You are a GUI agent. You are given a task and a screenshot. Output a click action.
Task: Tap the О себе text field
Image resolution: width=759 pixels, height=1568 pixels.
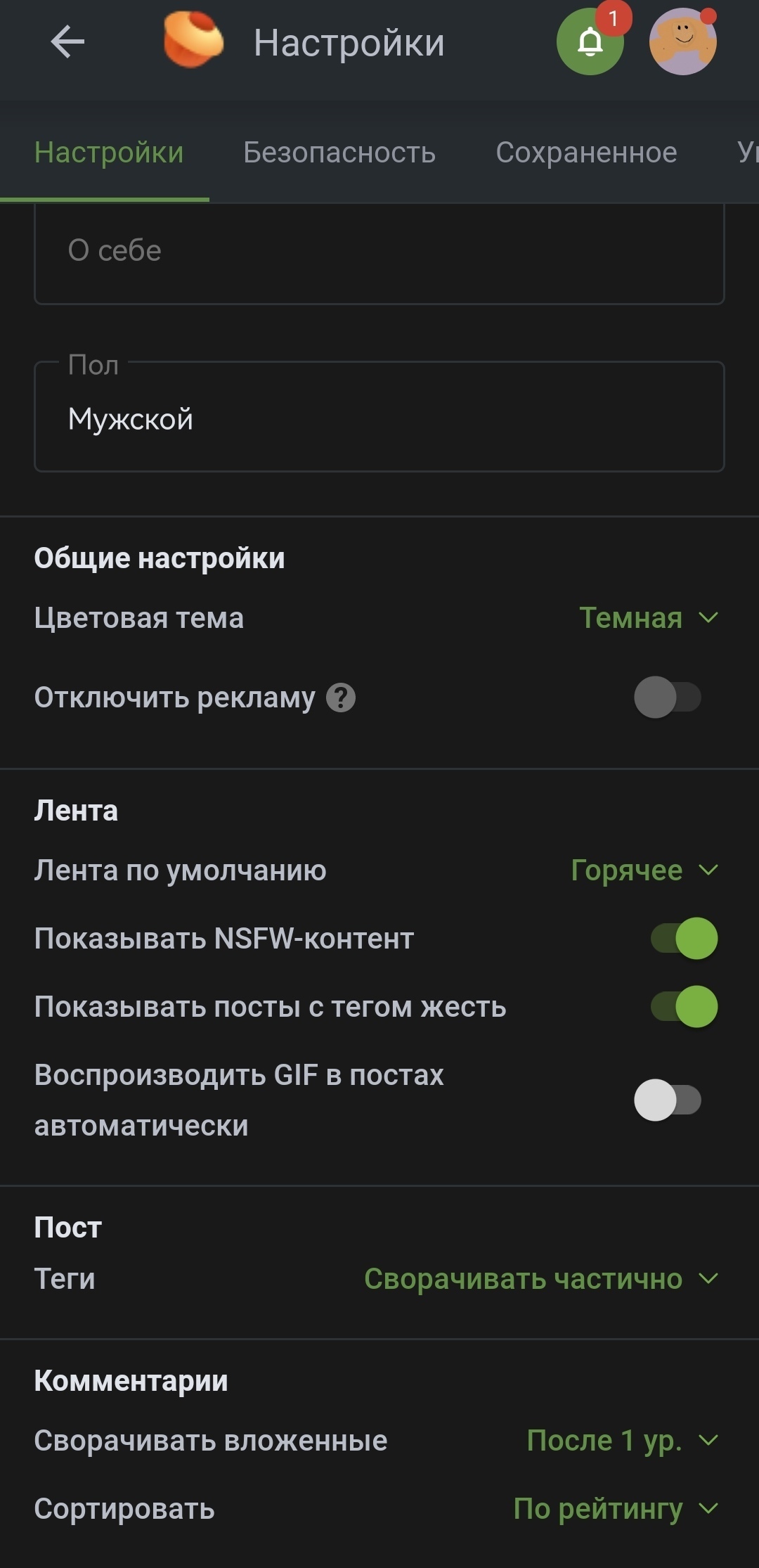click(379, 252)
